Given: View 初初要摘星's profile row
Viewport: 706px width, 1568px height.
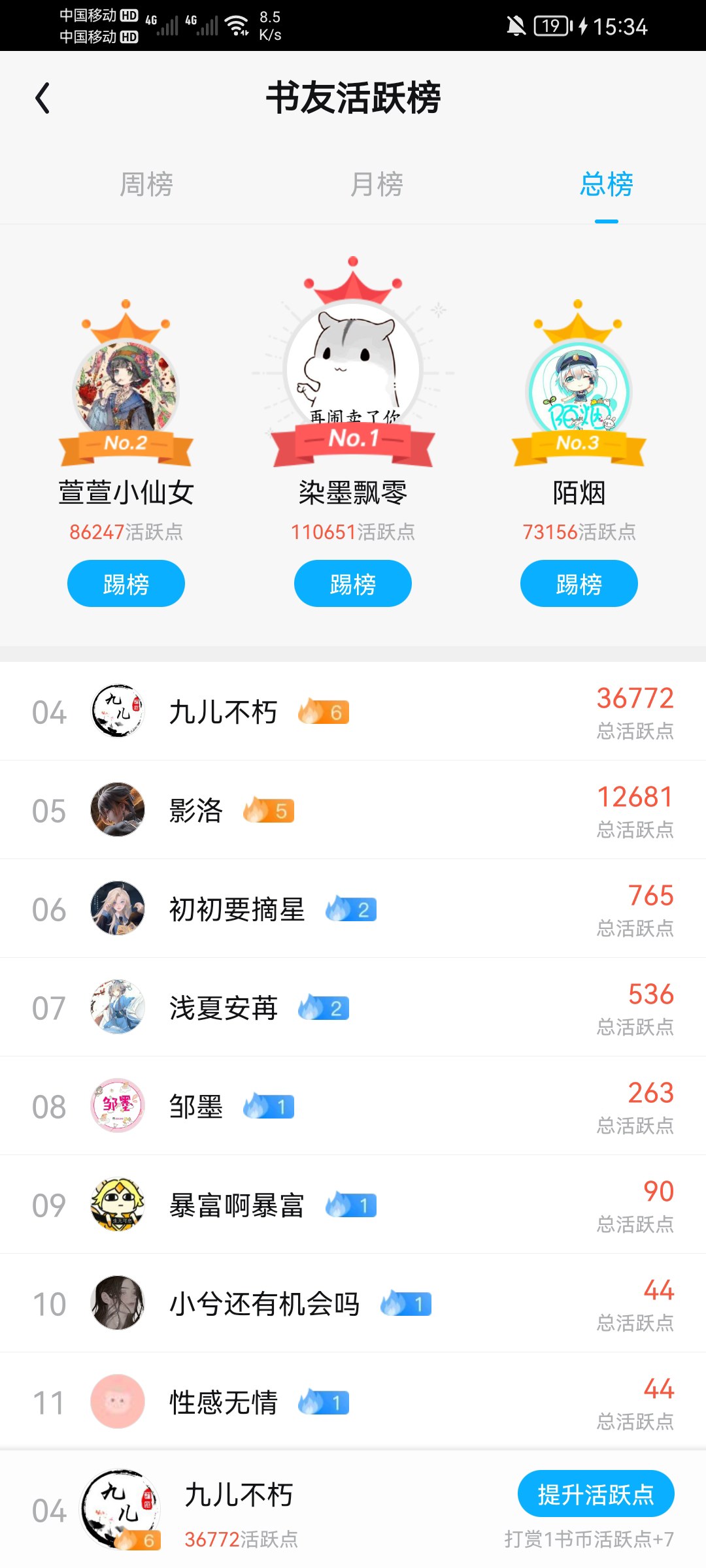Looking at the screenshot, I should (353, 909).
